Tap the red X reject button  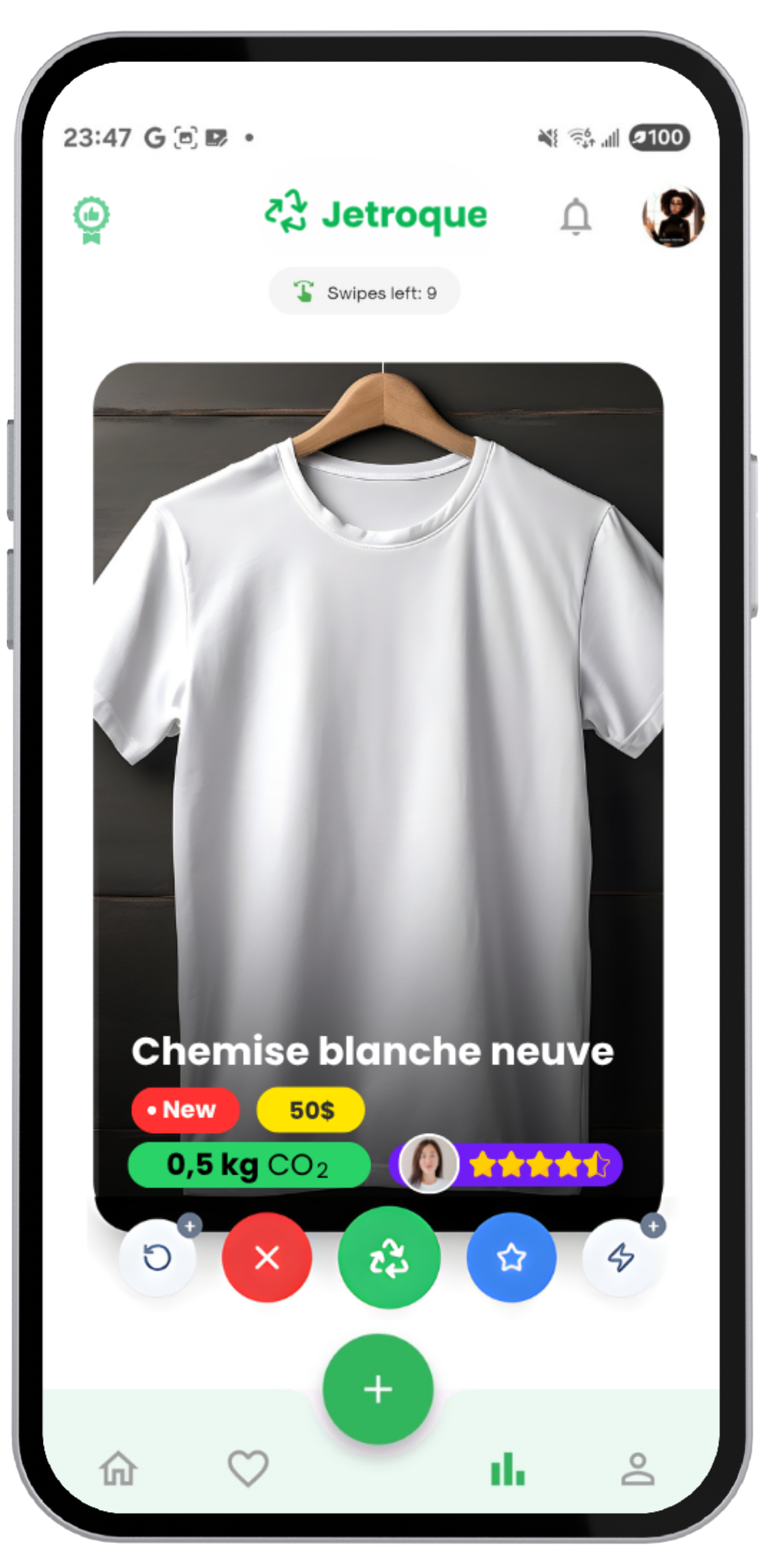(x=267, y=1258)
